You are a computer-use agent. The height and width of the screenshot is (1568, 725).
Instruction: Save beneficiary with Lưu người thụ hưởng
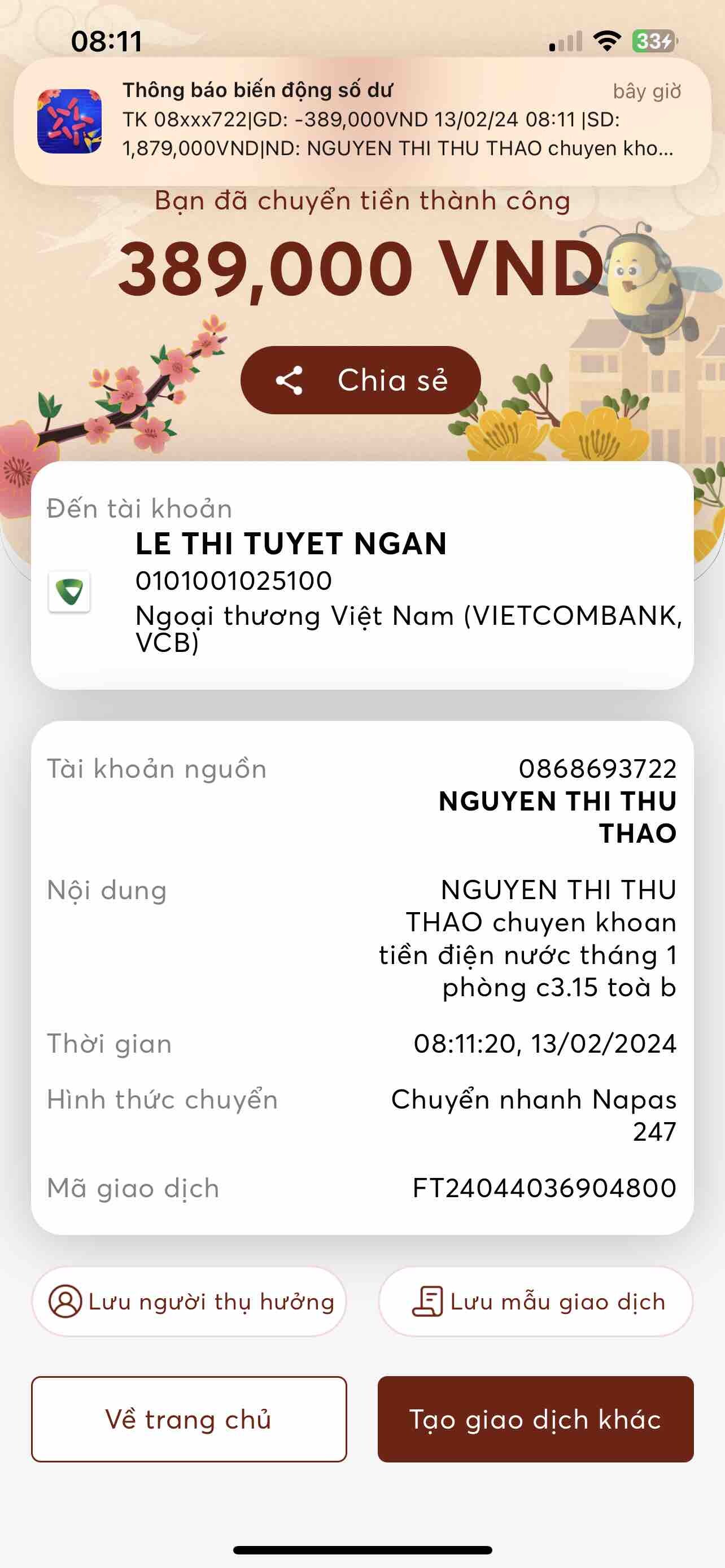pos(189,1302)
